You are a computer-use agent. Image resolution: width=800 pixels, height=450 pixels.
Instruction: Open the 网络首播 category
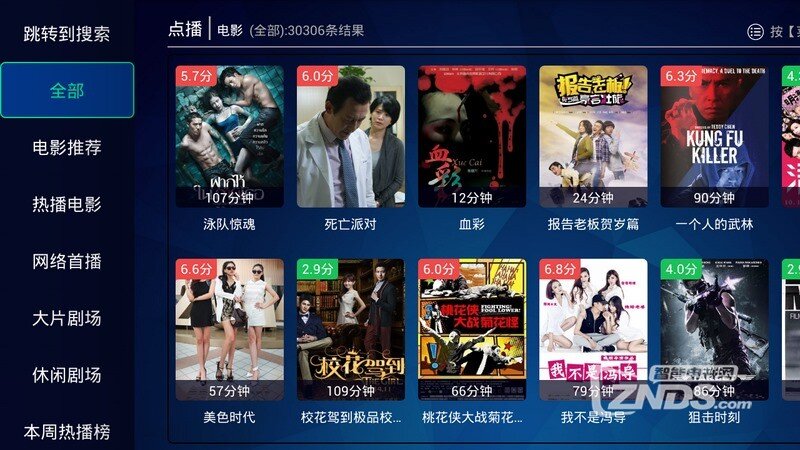pos(67,261)
